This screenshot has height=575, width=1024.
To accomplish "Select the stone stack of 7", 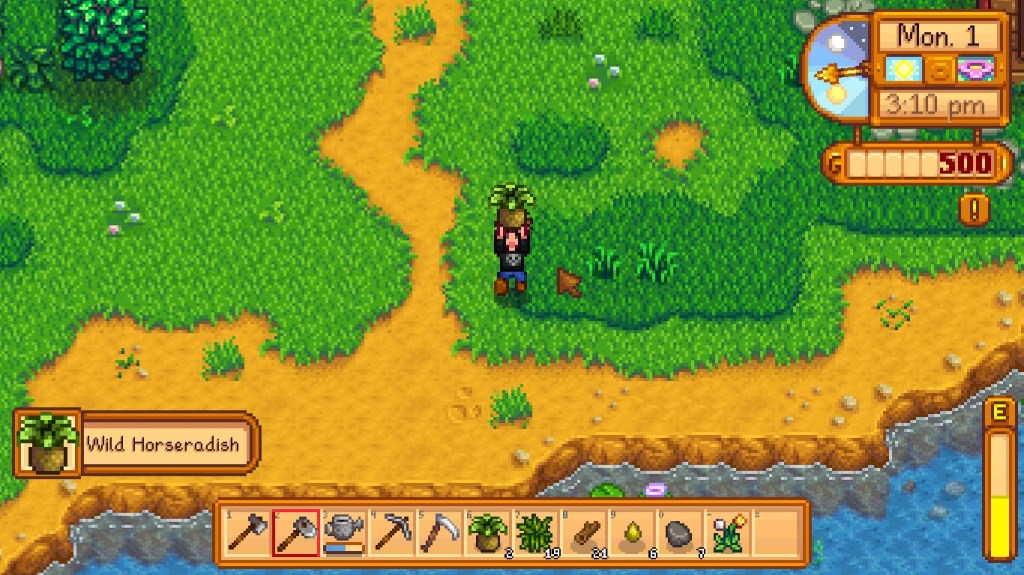I will pyautogui.click(x=680, y=532).
